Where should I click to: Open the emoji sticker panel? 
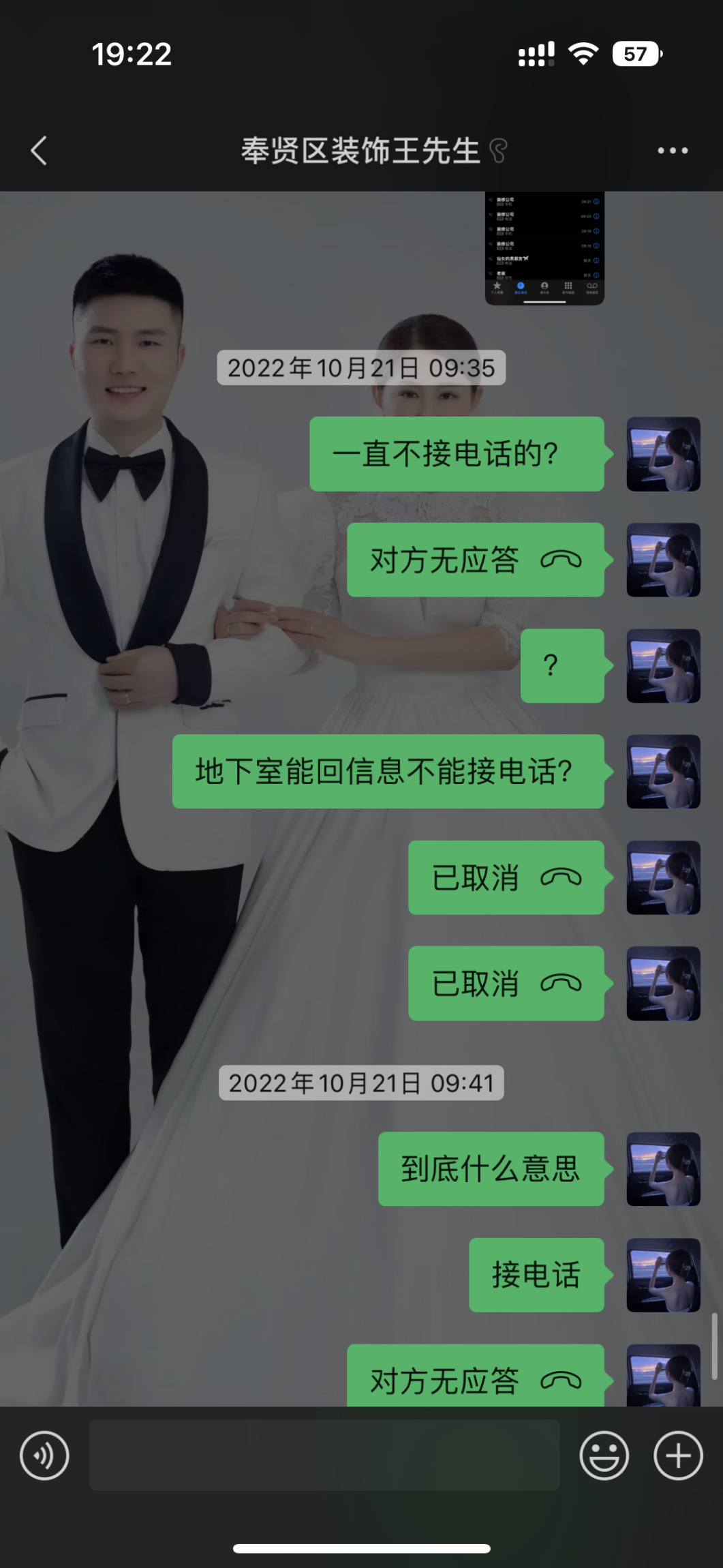pos(604,1456)
